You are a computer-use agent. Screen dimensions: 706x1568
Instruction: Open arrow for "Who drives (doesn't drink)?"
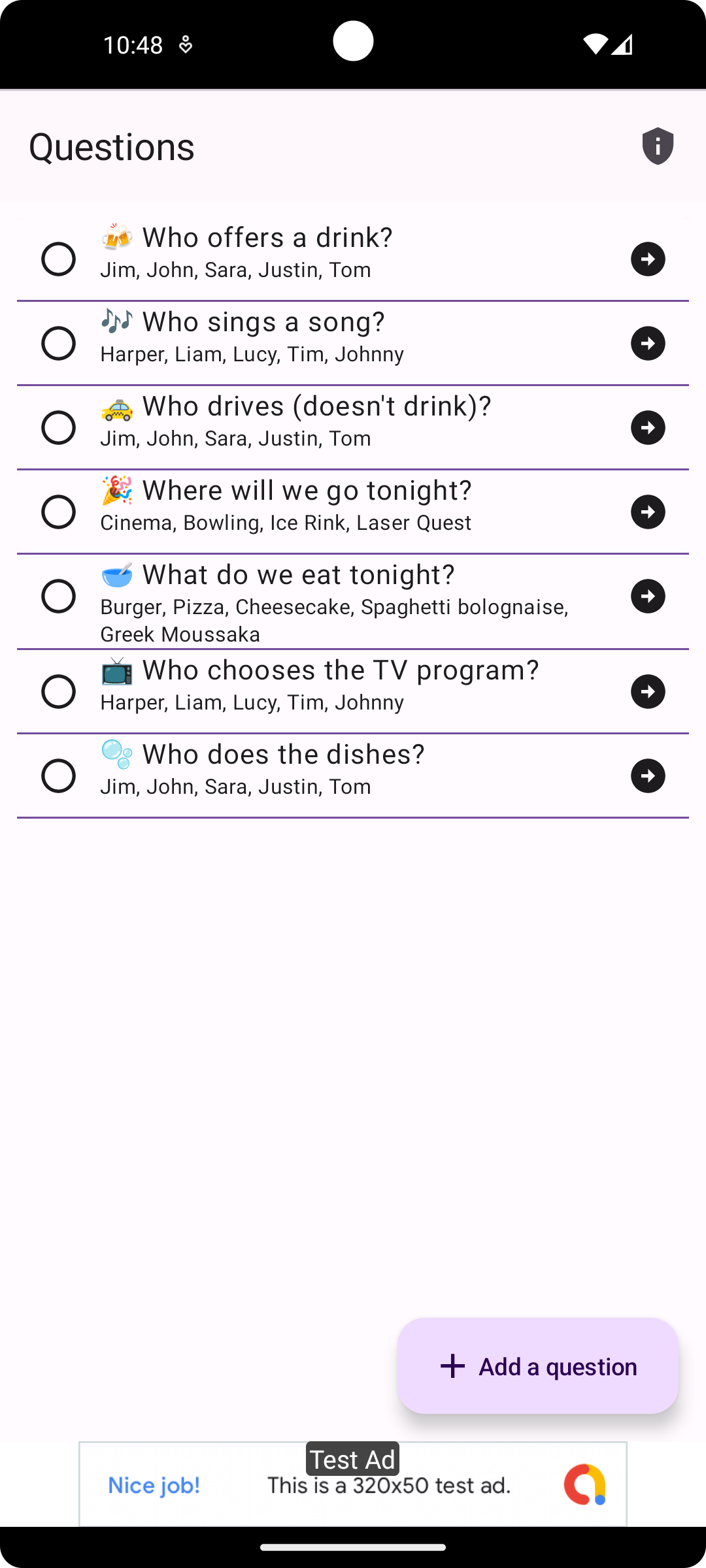[x=648, y=427]
